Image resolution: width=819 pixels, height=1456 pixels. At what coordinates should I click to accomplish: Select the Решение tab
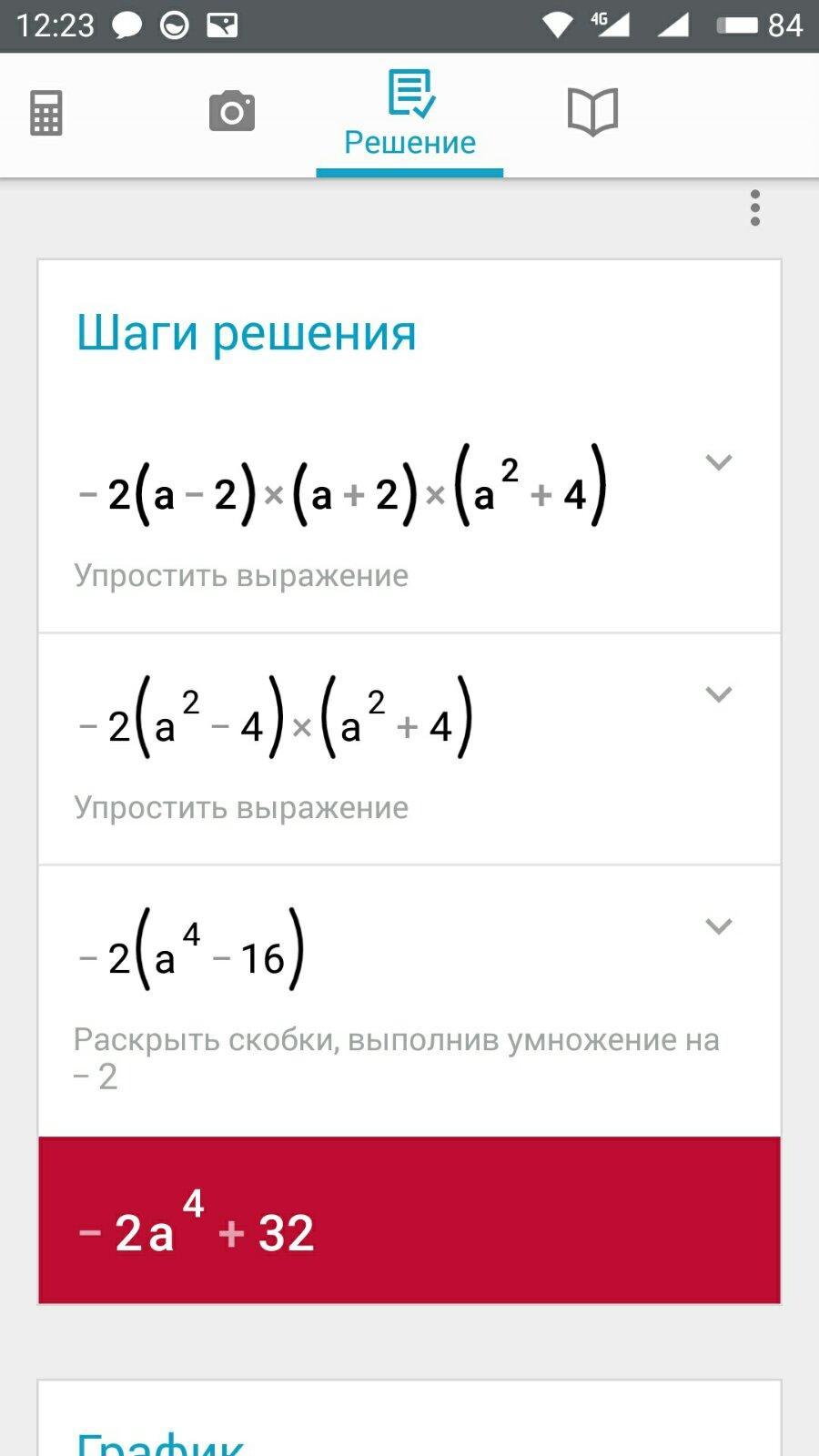click(x=409, y=115)
